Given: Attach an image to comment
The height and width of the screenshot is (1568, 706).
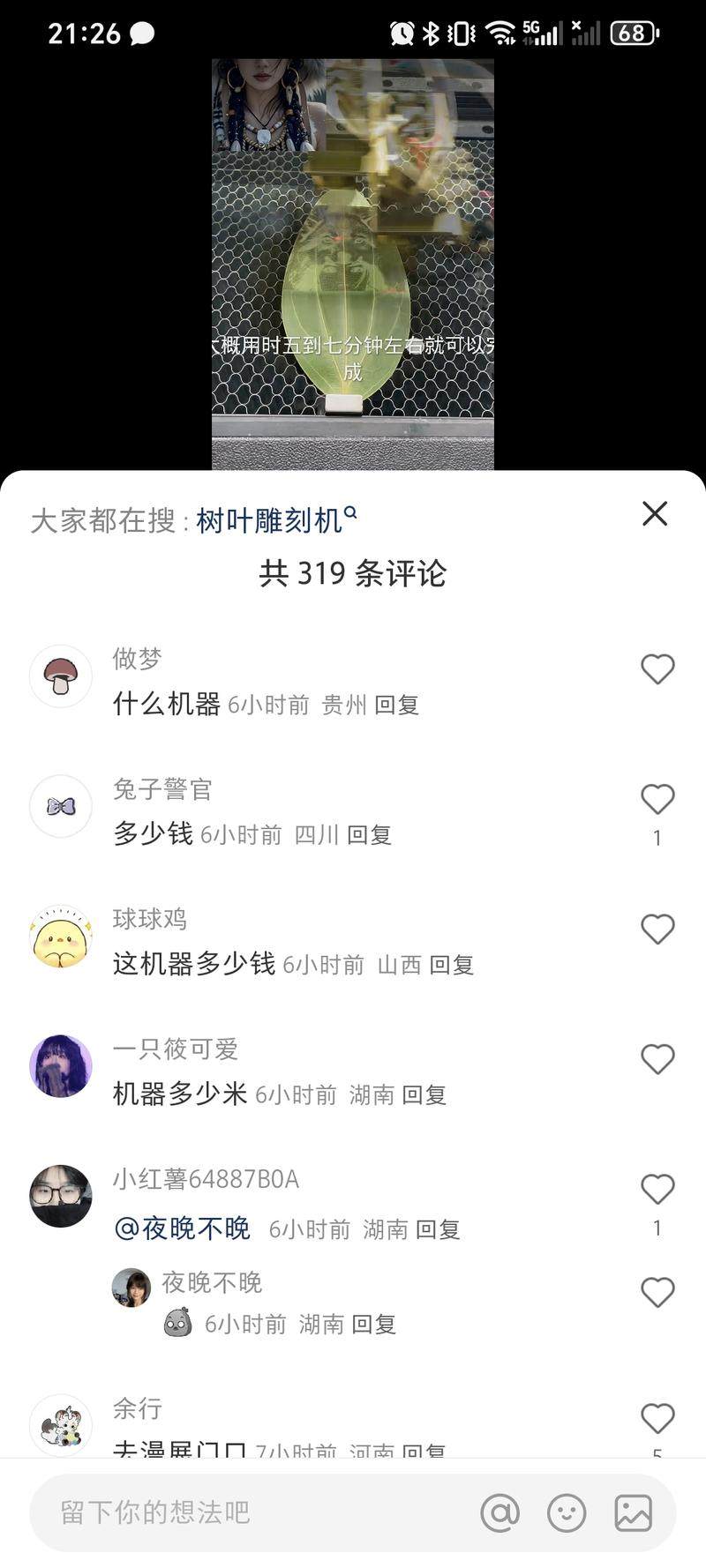Looking at the screenshot, I should coord(633,1513).
